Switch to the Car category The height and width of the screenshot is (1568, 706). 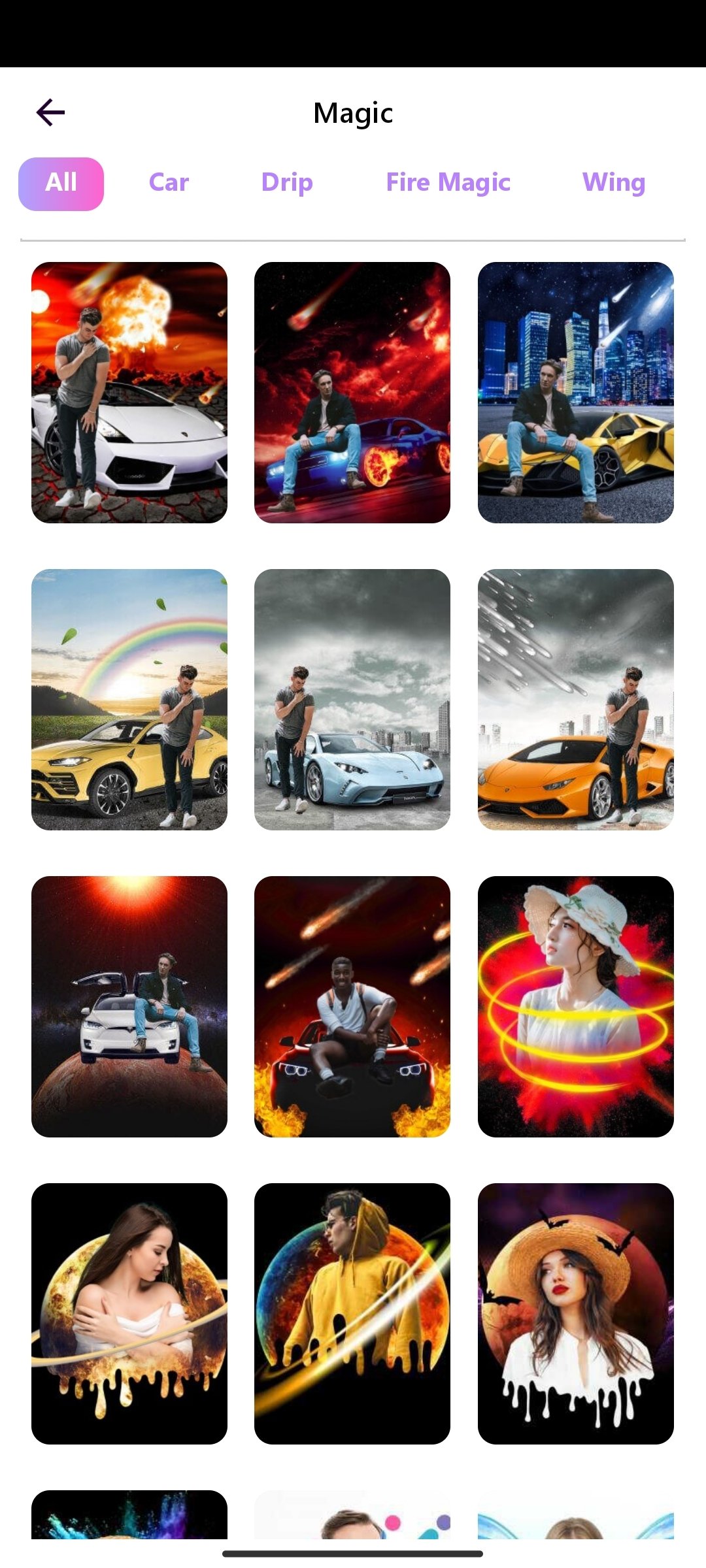click(169, 182)
